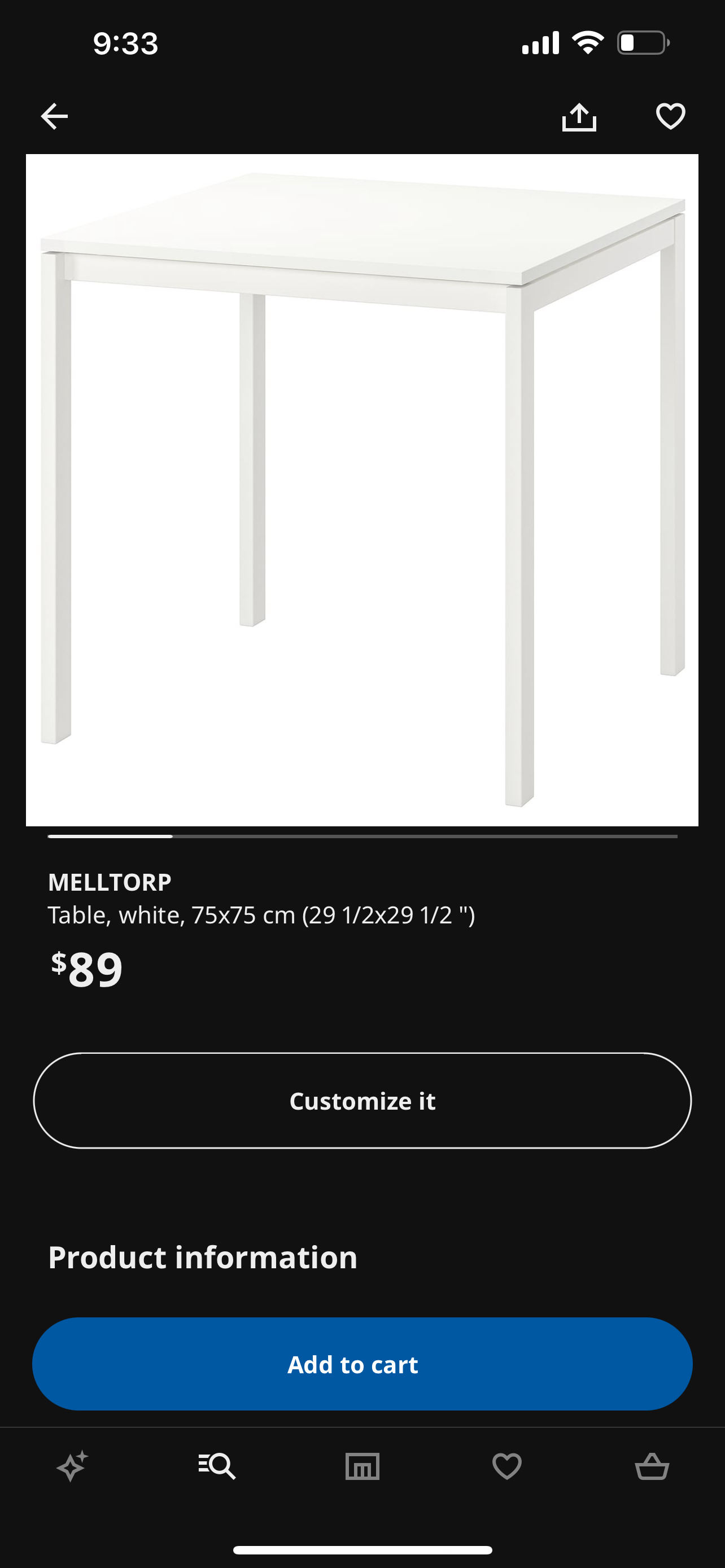This screenshot has width=725, height=1568.
Task: Switch to the search and browse tab
Action: coord(217,1466)
